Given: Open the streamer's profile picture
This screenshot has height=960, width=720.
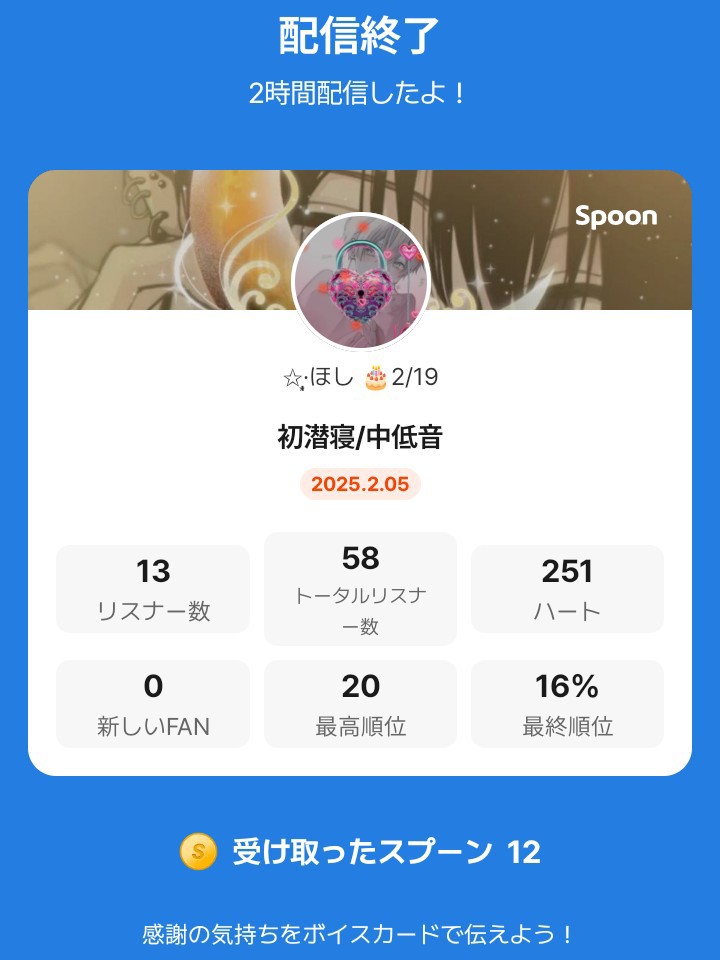Looking at the screenshot, I should tap(360, 283).
